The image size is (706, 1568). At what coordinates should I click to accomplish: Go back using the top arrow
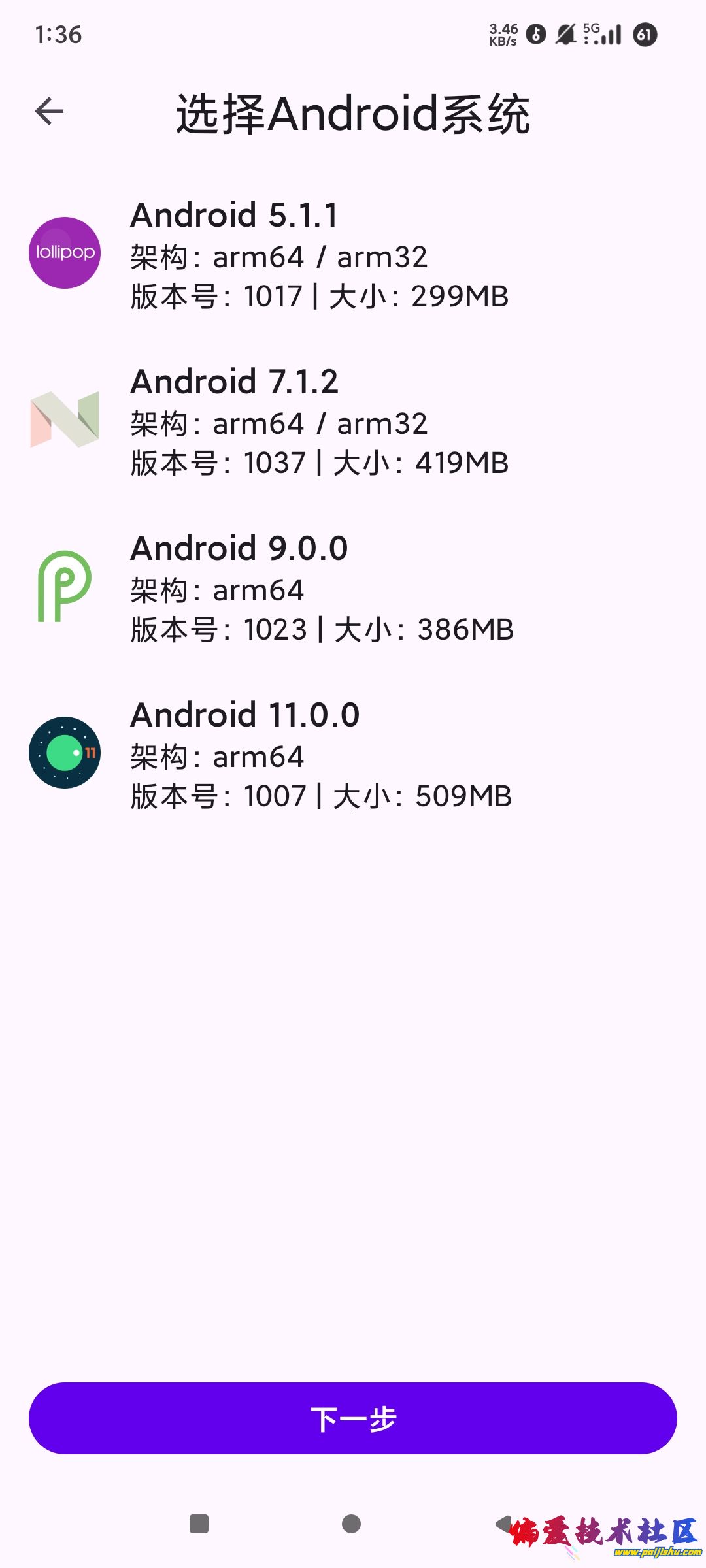(50, 111)
